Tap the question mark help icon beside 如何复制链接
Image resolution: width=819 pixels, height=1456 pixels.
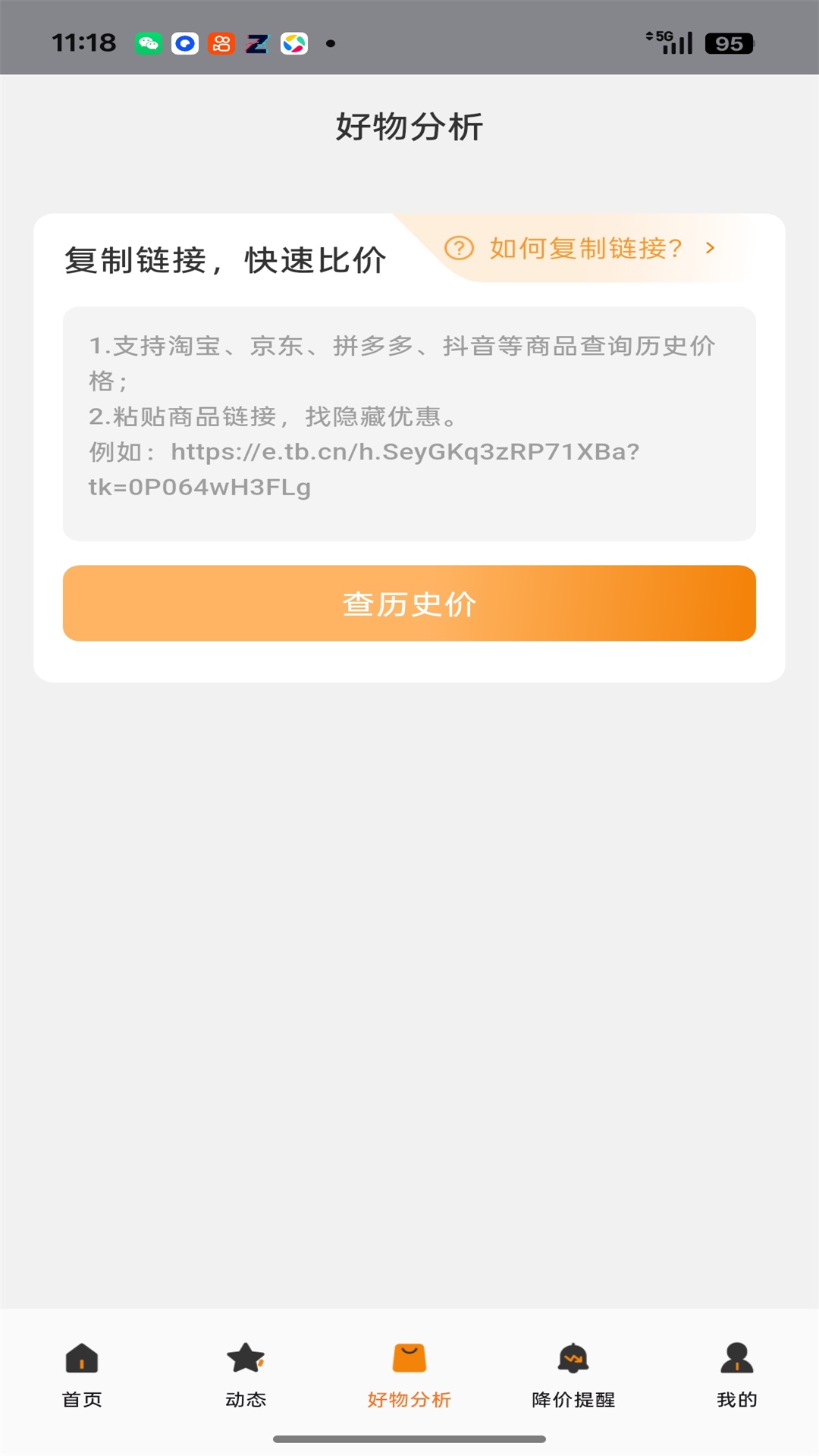(458, 248)
